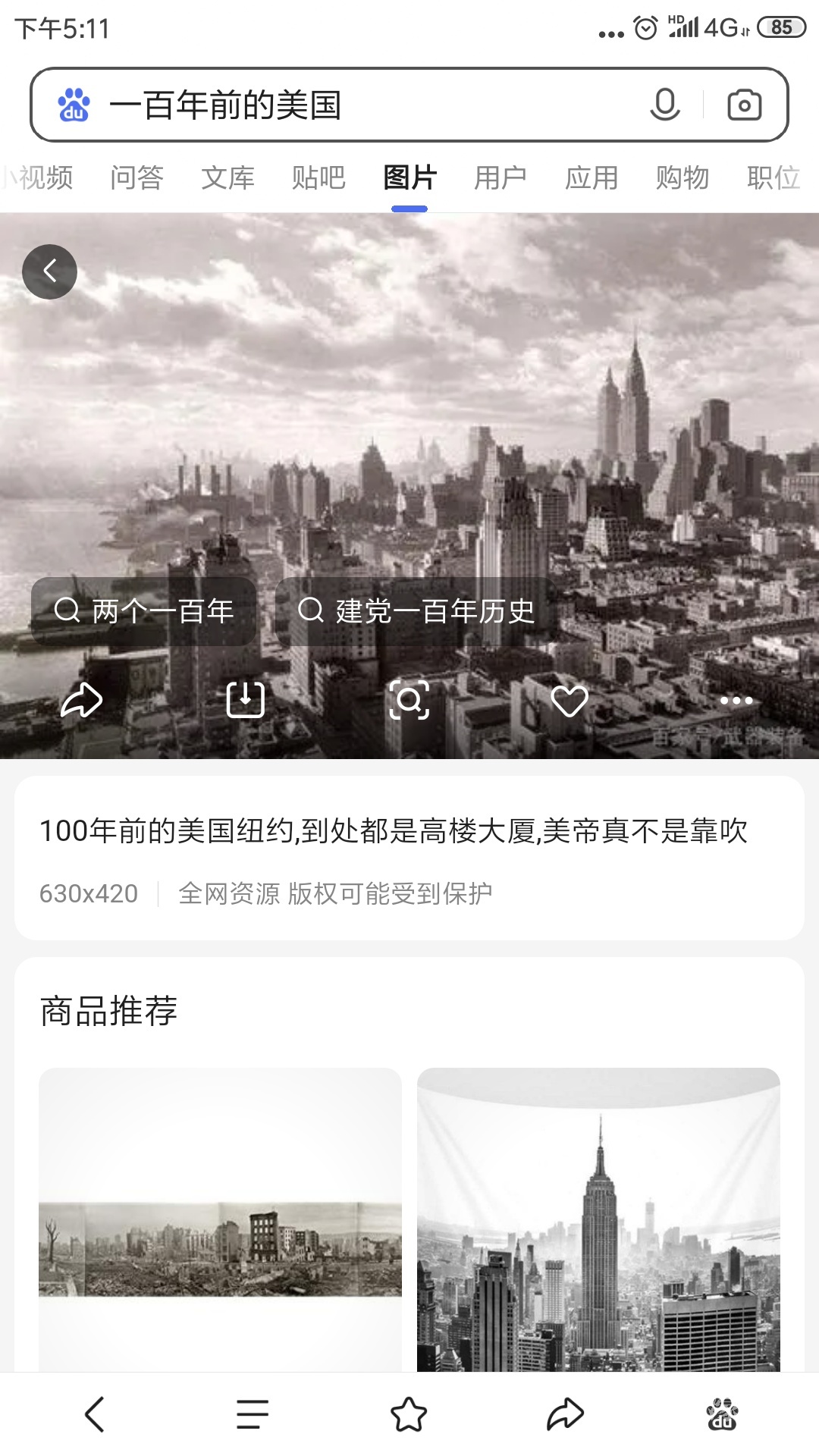Open camera image search
Image resolution: width=819 pixels, height=1456 pixels.
tap(744, 105)
